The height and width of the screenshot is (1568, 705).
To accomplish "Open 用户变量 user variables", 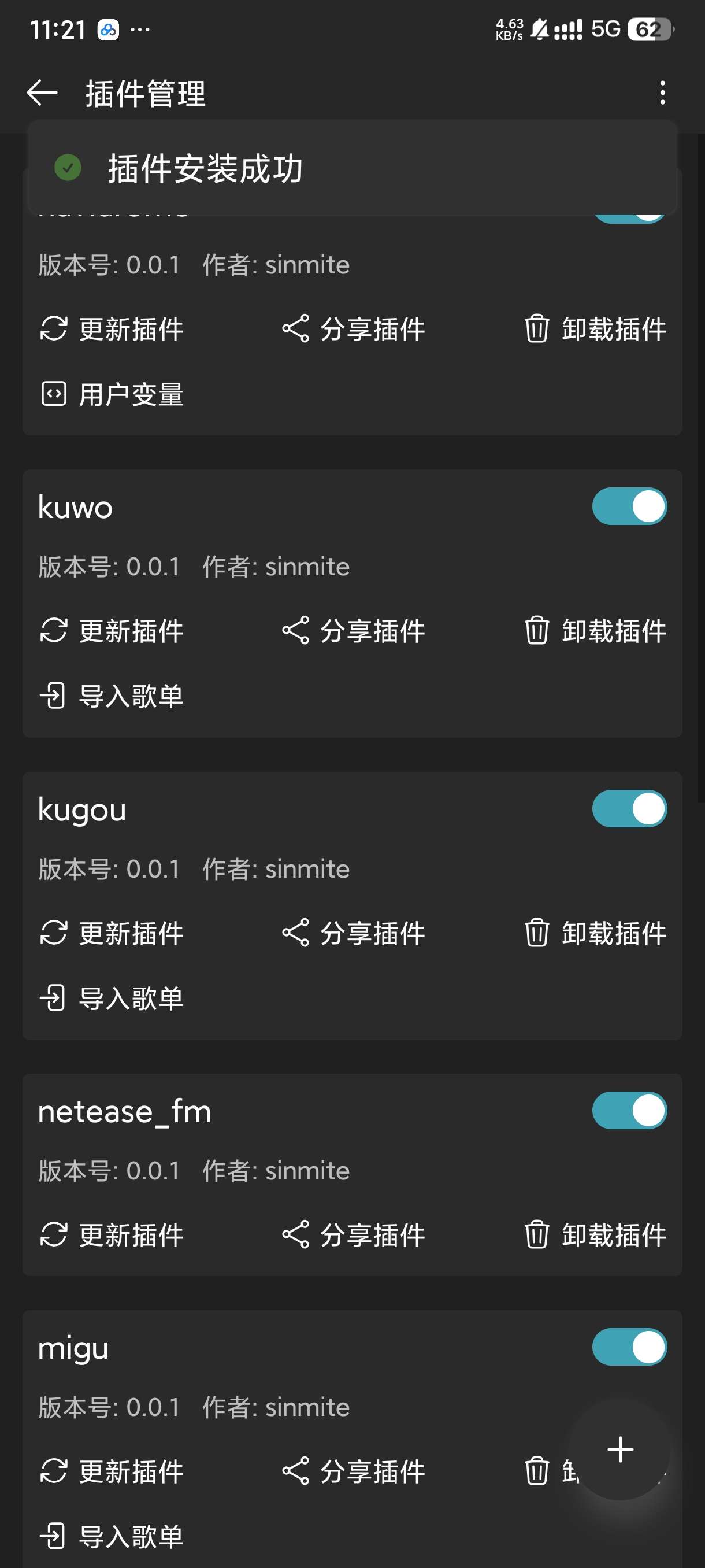I will (x=112, y=394).
